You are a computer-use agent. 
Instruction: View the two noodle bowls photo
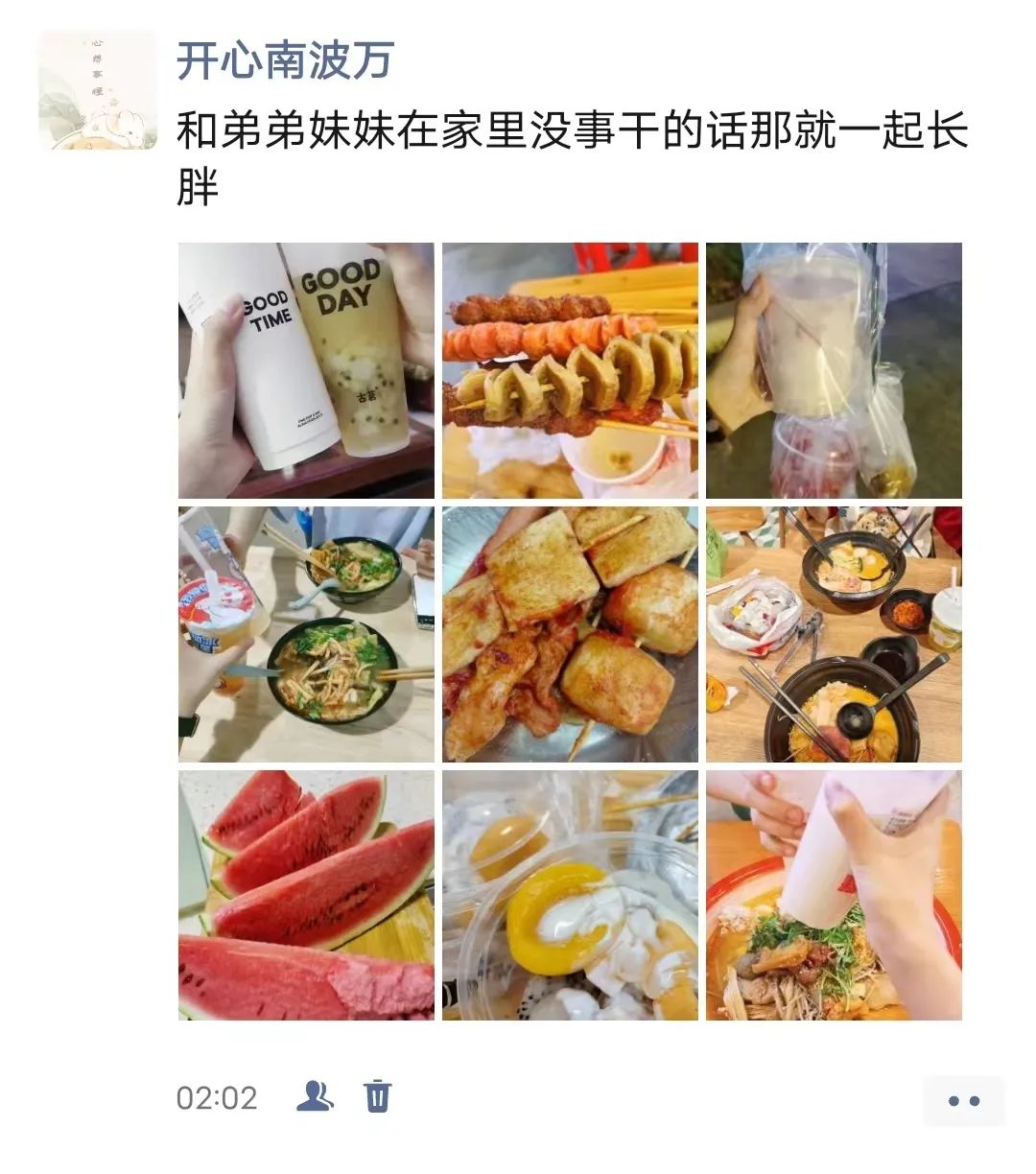[x=306, y=634]
